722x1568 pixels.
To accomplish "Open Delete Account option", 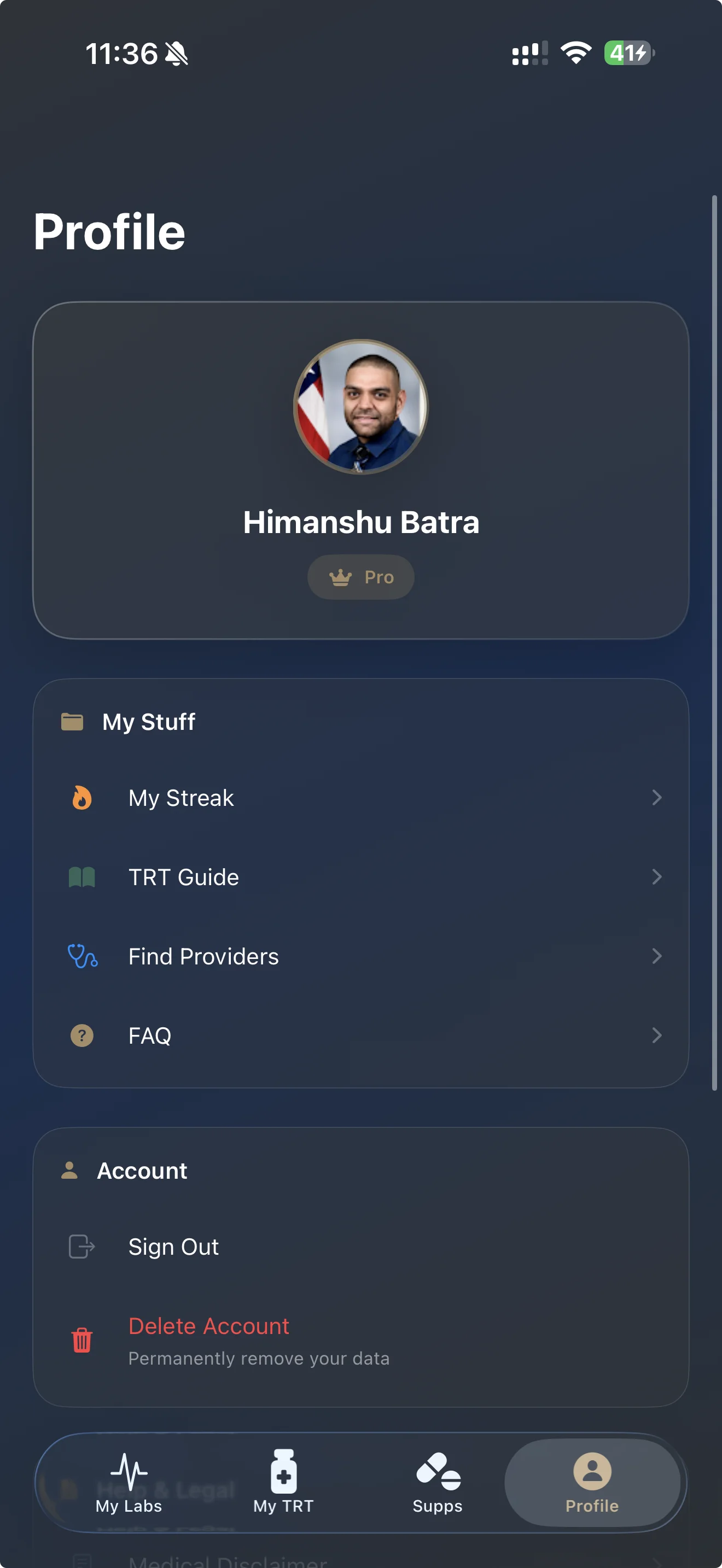I will [209, 1326].
